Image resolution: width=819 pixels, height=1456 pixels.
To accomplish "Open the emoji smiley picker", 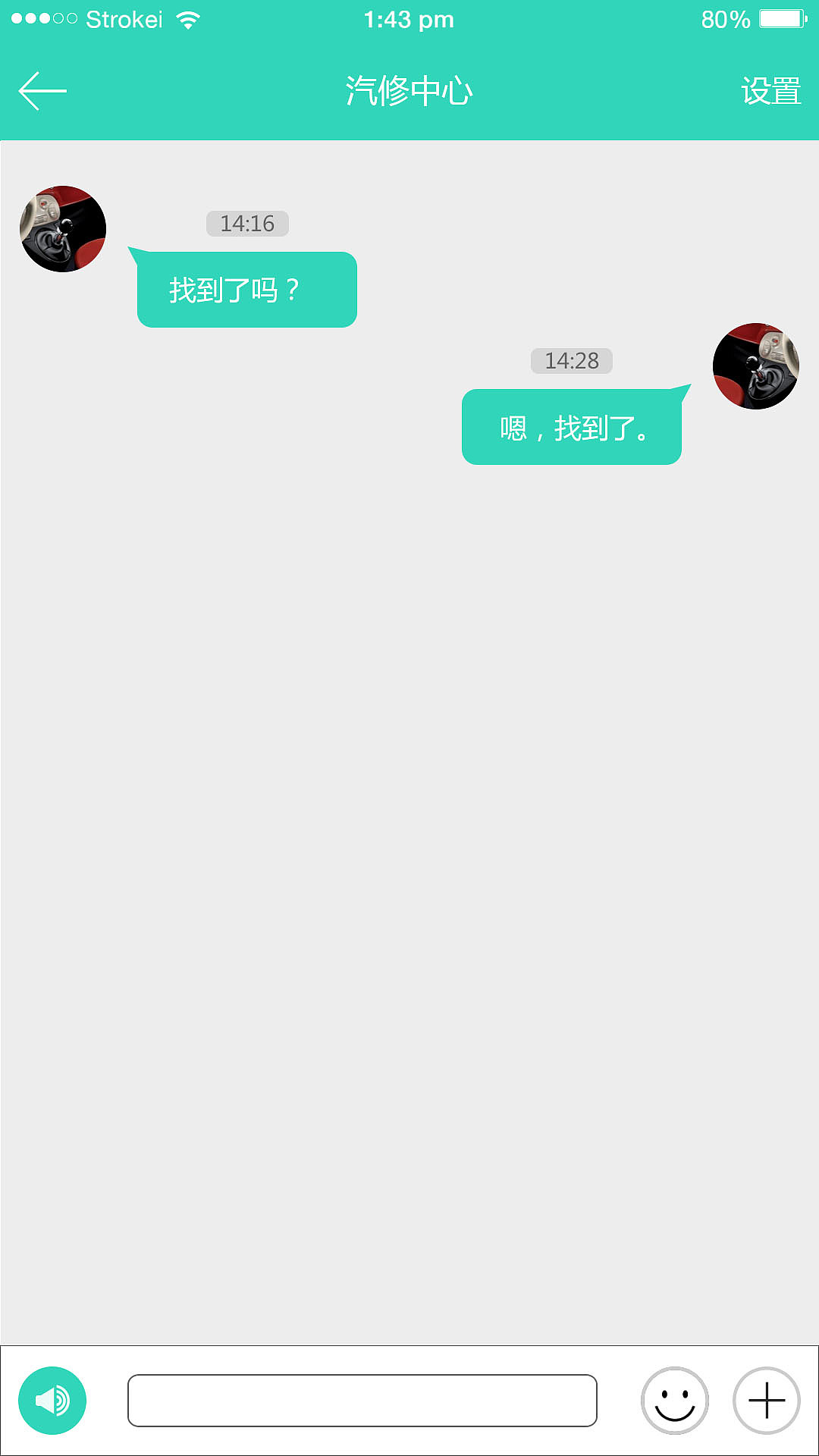I will (x=675, y=1401).
